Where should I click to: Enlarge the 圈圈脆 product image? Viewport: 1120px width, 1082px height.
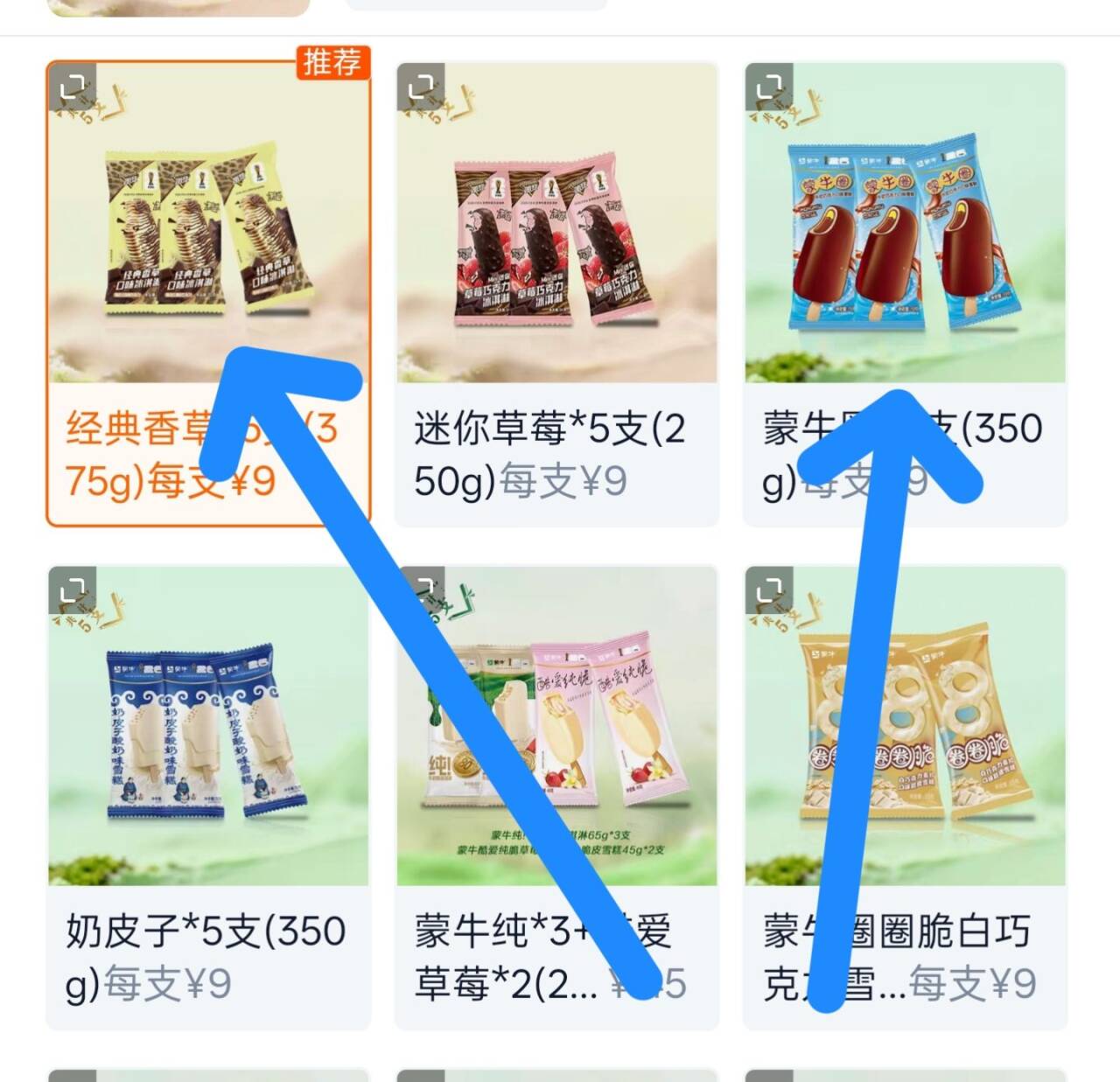pyautogui.click(x=769, y=590)
